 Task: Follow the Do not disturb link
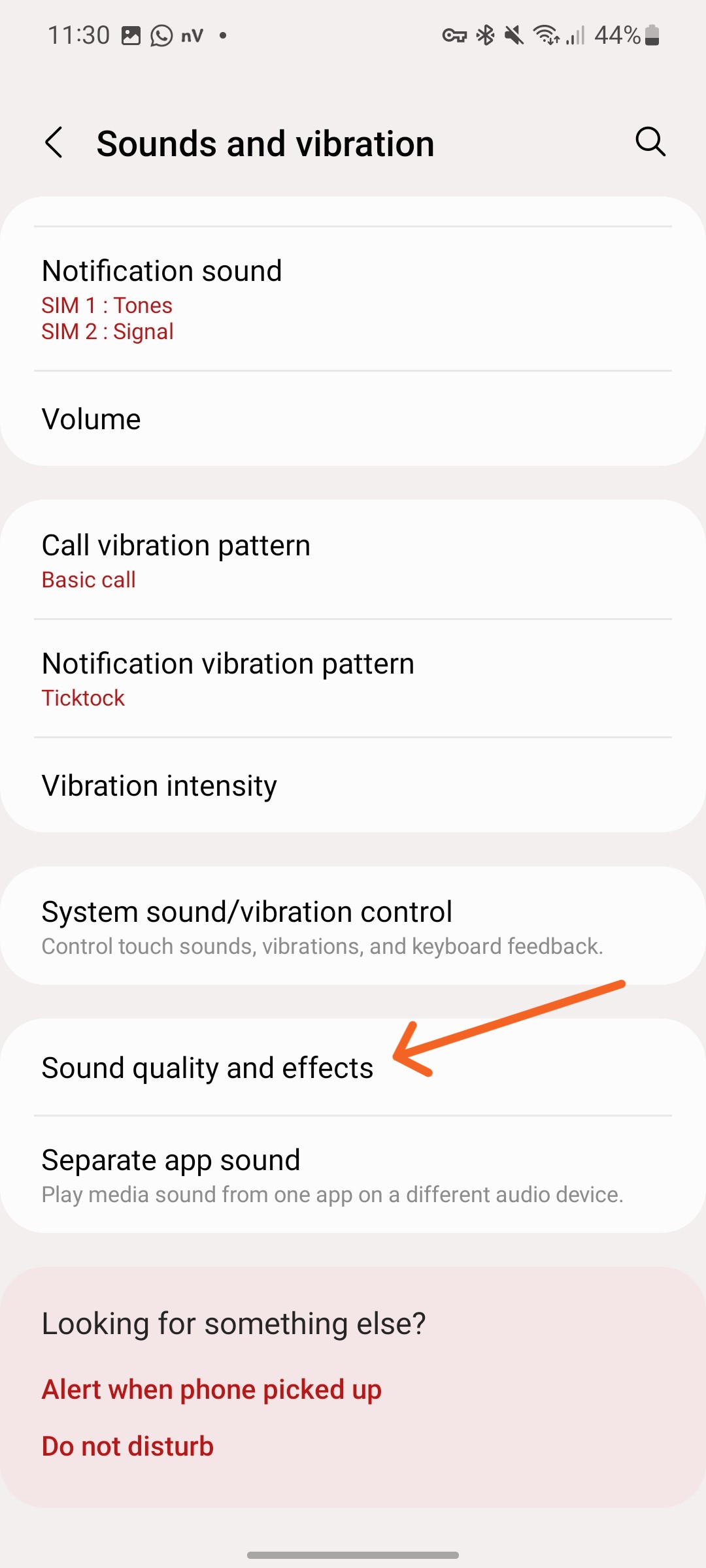tap(128, 1446)
